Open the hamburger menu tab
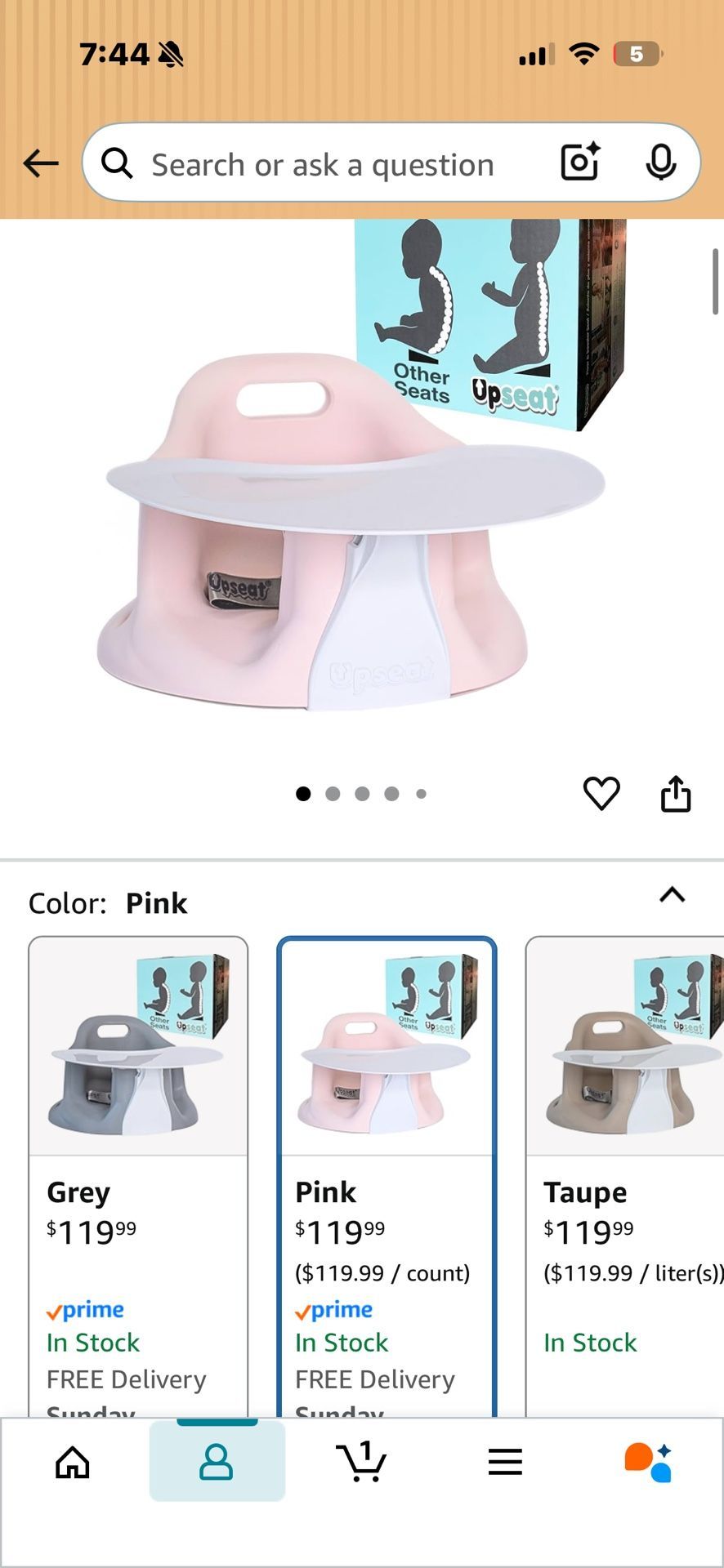Viewport: 724px width, 1568px height. [505, 1462]
